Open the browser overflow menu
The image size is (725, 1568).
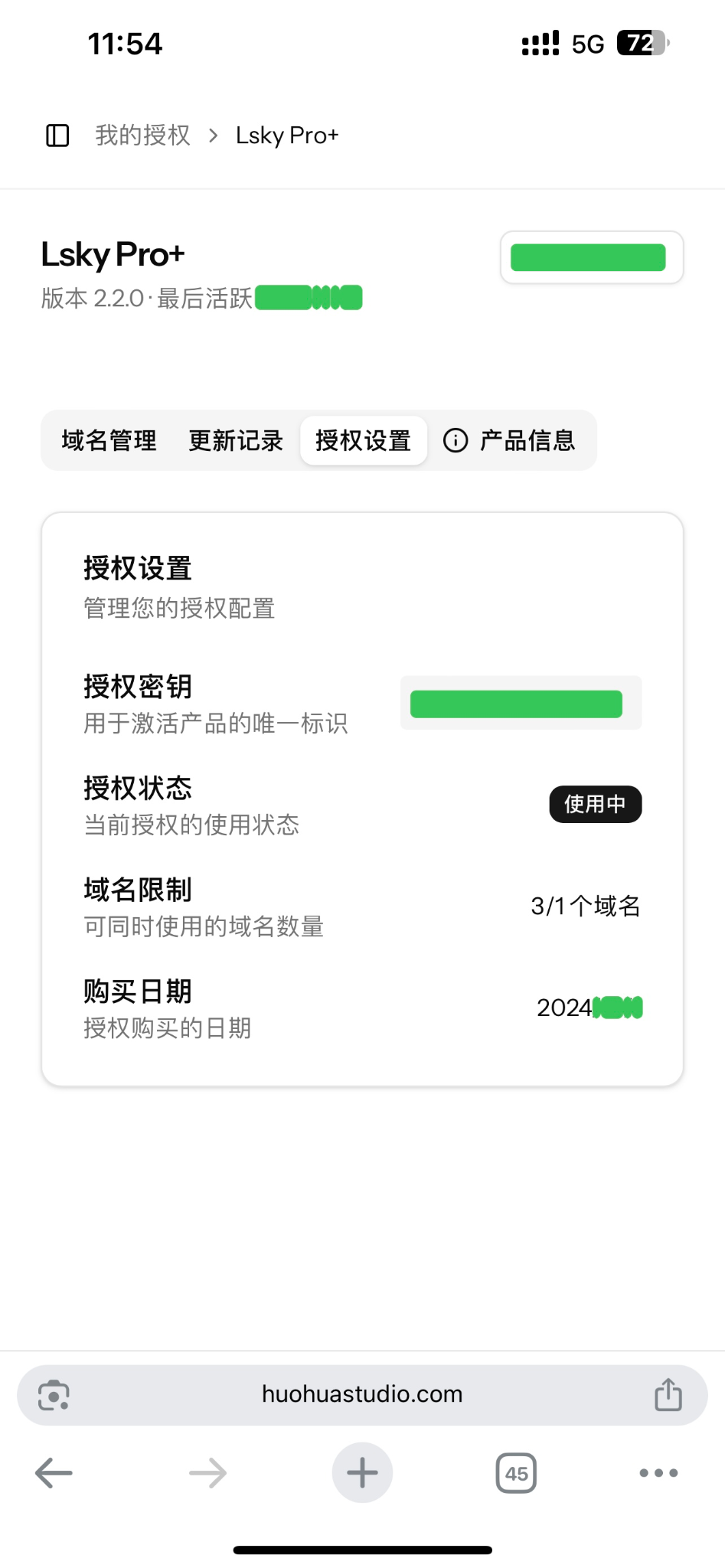tap(658, 1472)
